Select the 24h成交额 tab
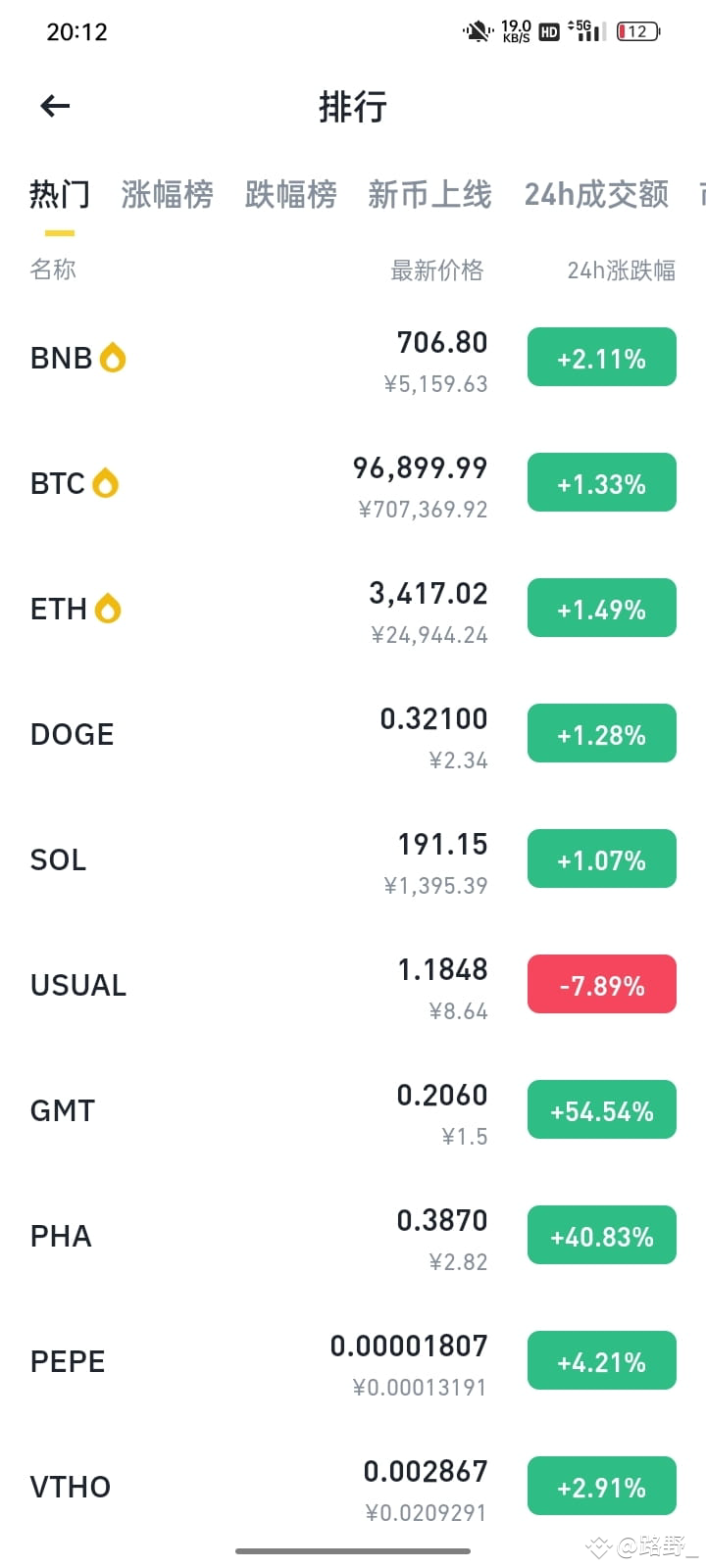Viewport: 706px width, 1568px height. [596, 195]
